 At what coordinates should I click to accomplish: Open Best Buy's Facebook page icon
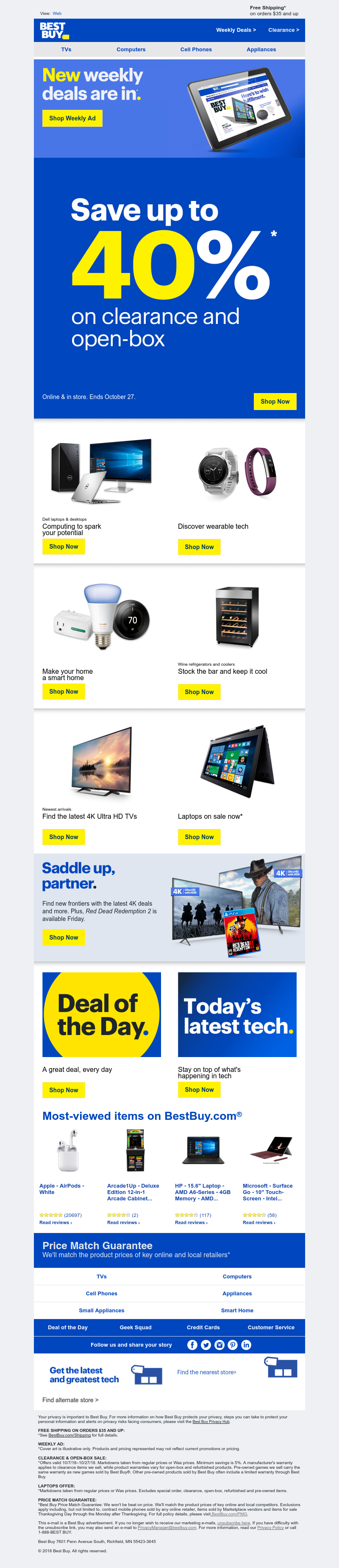tap(192, 1345)
